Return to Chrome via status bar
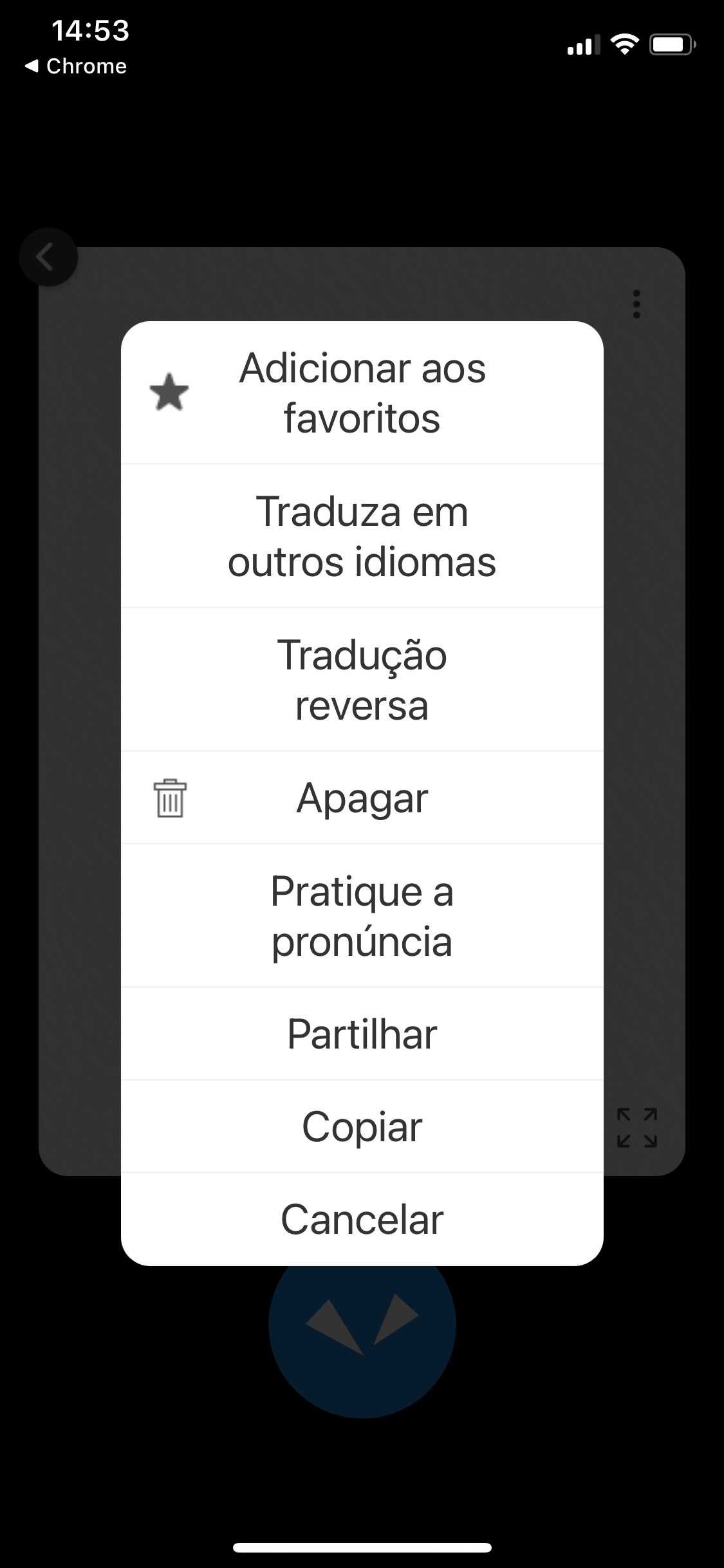Viewport: 724px width, 1568px height. pos(75,65)
